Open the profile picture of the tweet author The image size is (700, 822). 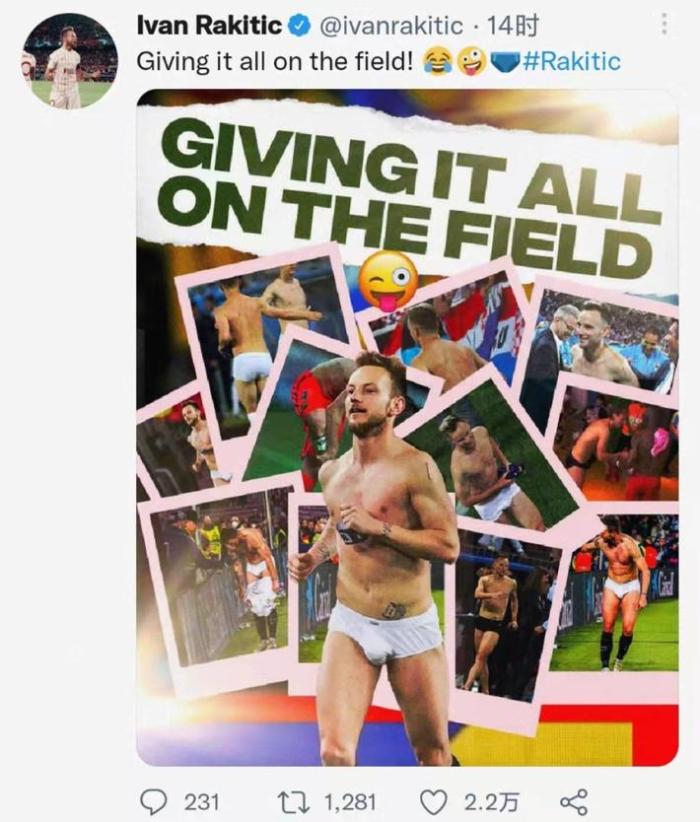[x=69, y=61]
